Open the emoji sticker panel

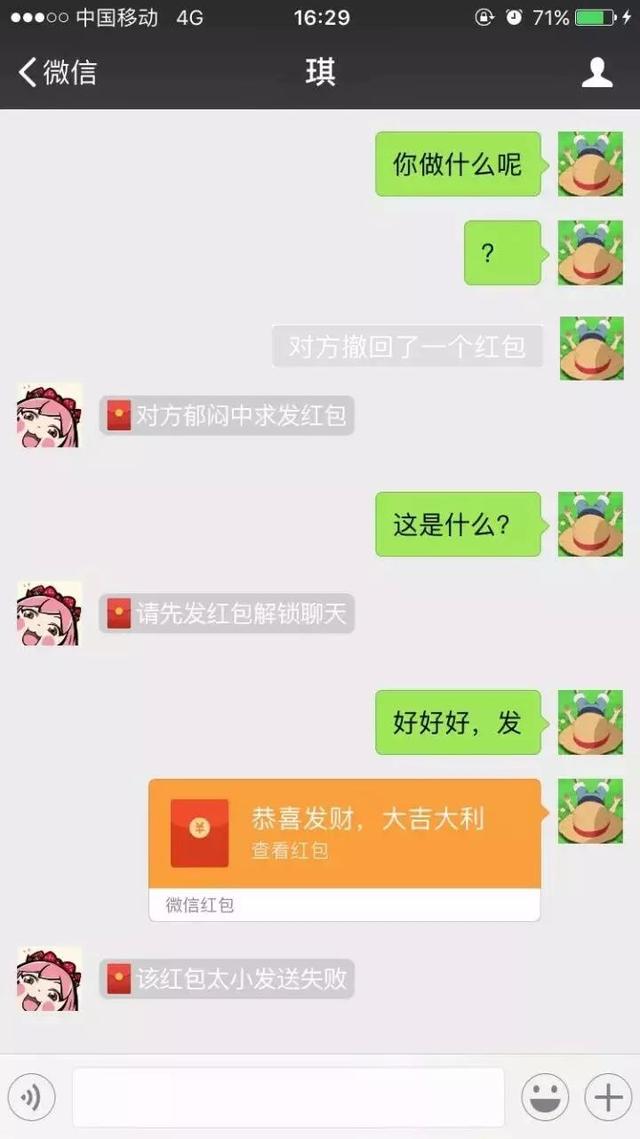pos(545,1098)
